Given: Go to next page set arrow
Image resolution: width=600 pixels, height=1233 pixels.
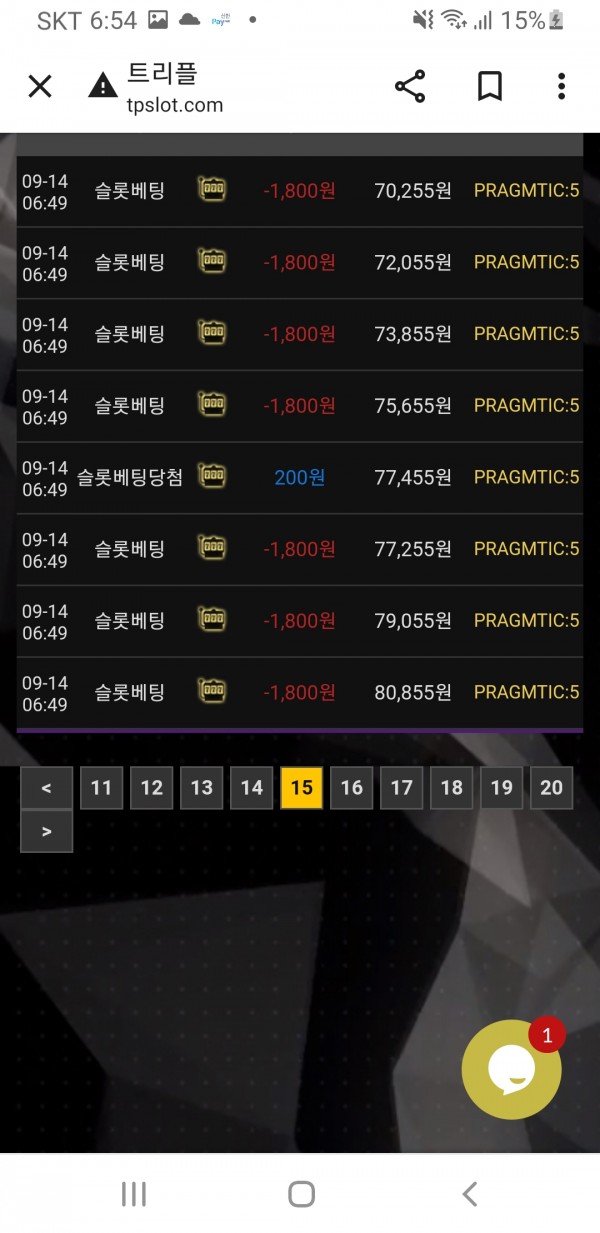Looking at the screenshot, I should [x=46, y=831].
